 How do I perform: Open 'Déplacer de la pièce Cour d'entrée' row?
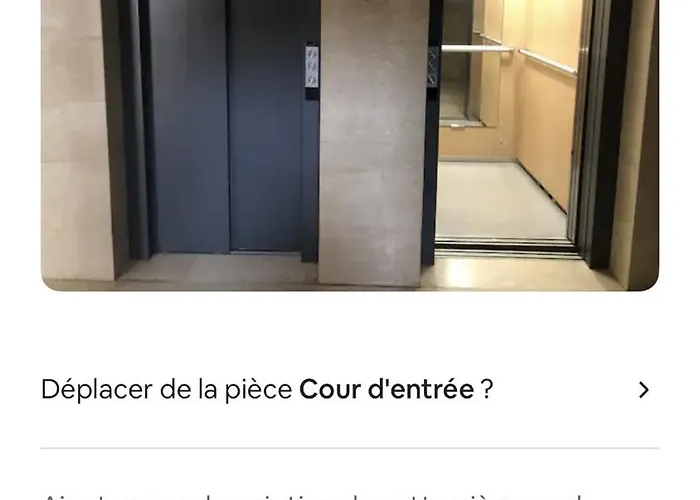click(349, 390)
